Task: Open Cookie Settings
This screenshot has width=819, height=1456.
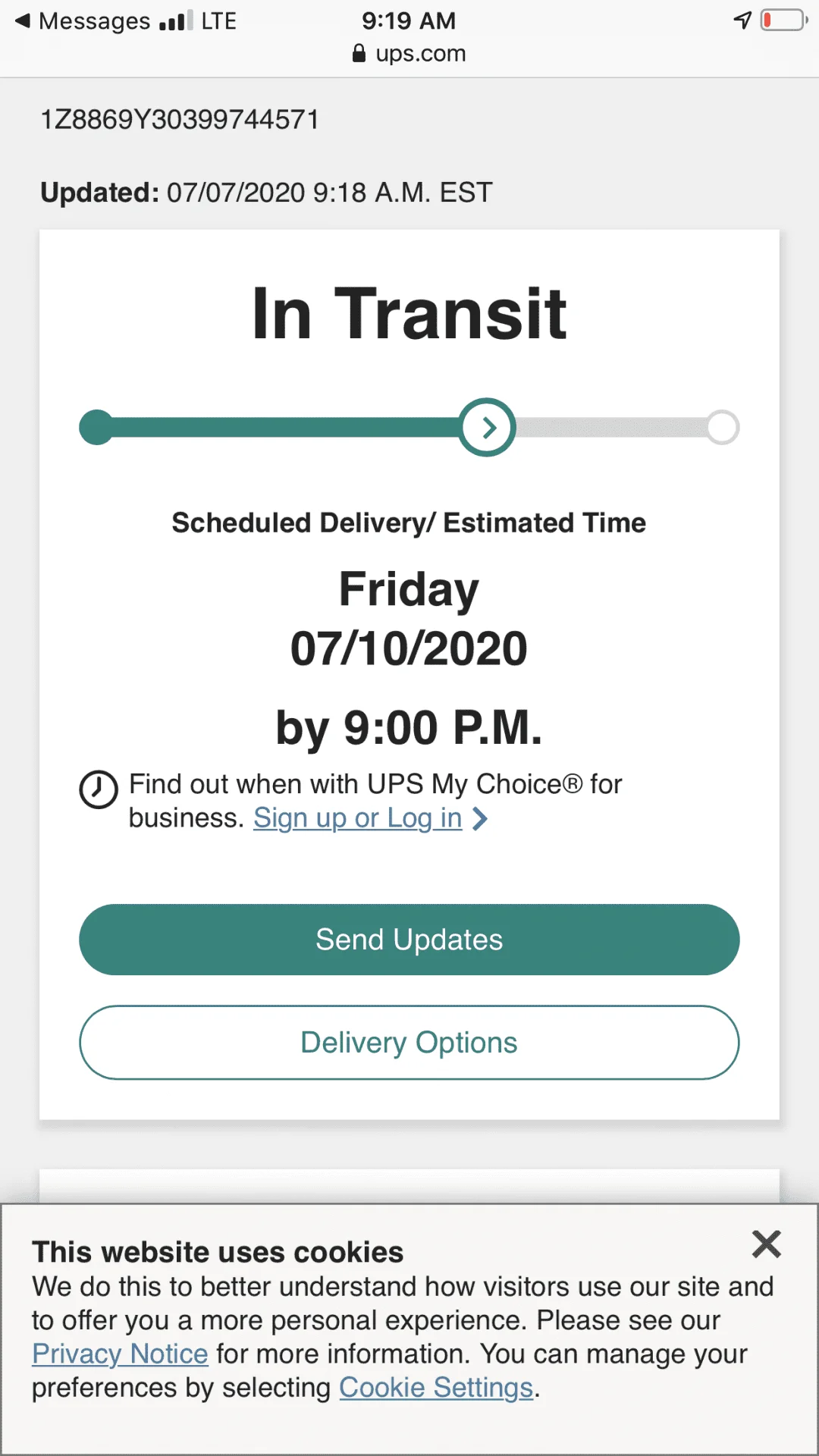Action: pos(436,1388)
